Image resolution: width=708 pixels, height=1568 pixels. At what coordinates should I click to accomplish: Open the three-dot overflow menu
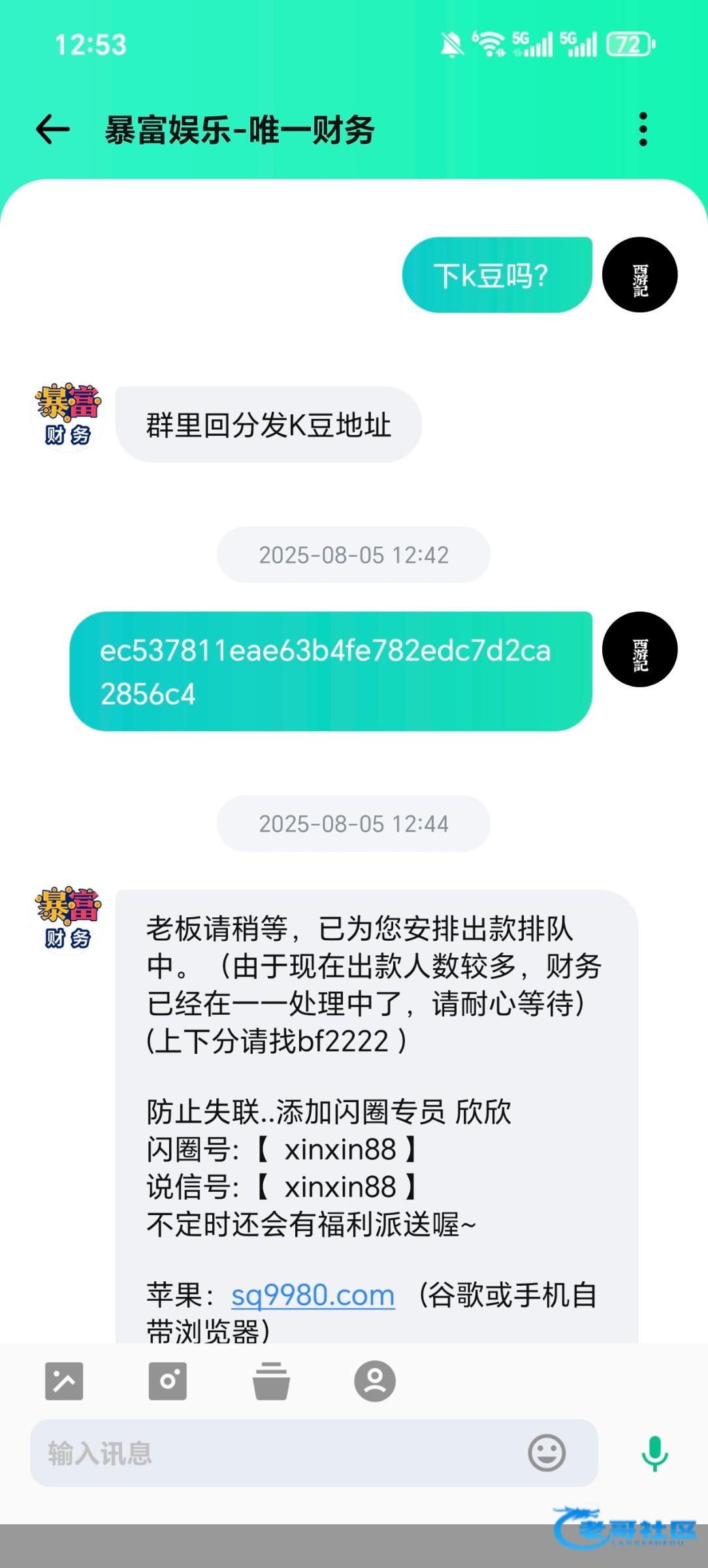click(643, 129)
